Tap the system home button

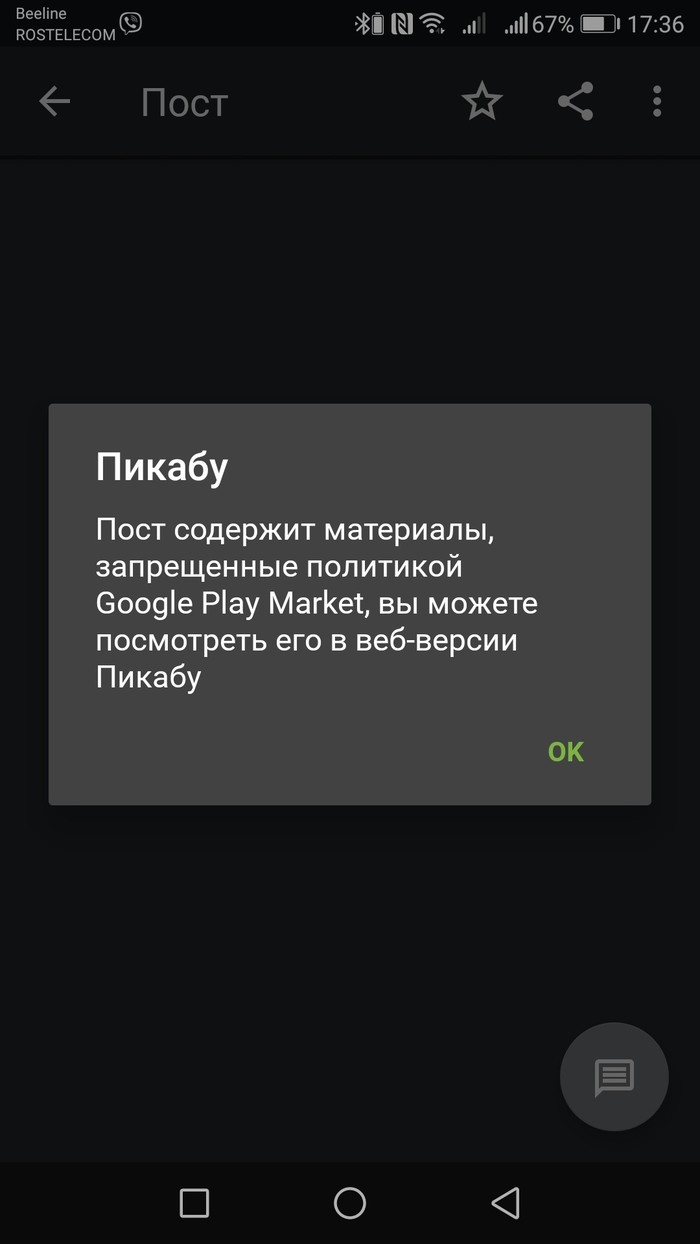coord(350,1202)
